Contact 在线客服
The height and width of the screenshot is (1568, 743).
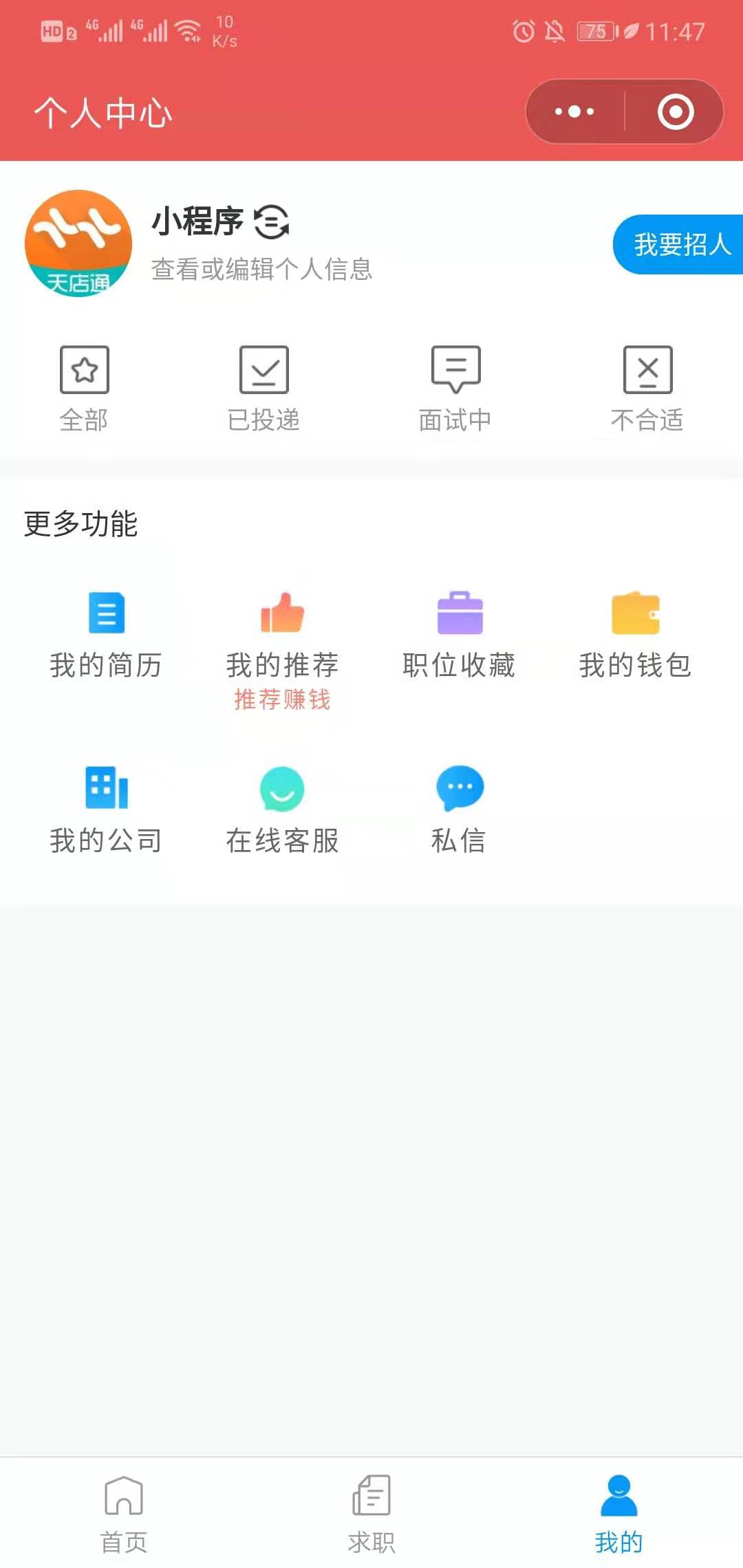pyautogui.click(x=282, y=810)
